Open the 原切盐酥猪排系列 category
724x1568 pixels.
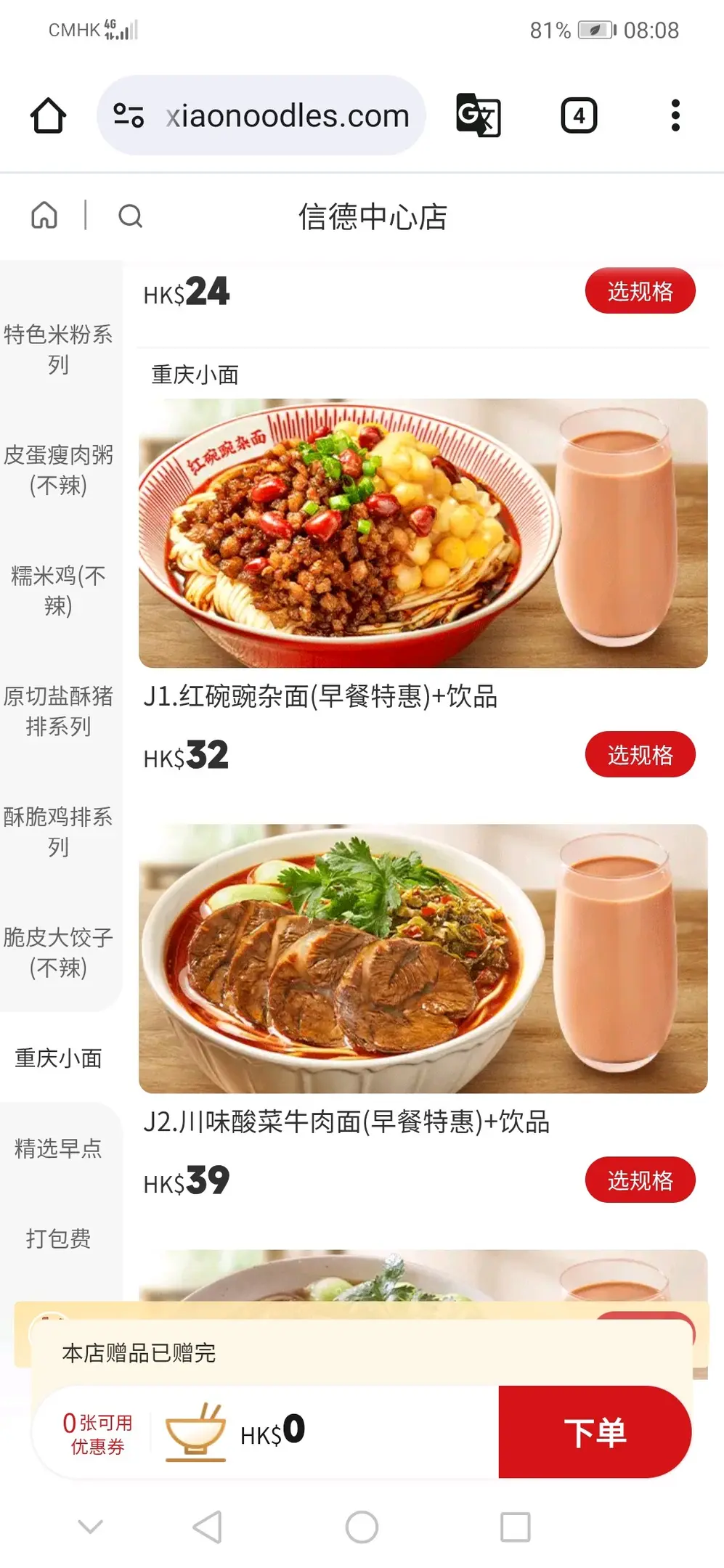pos(58,711)
